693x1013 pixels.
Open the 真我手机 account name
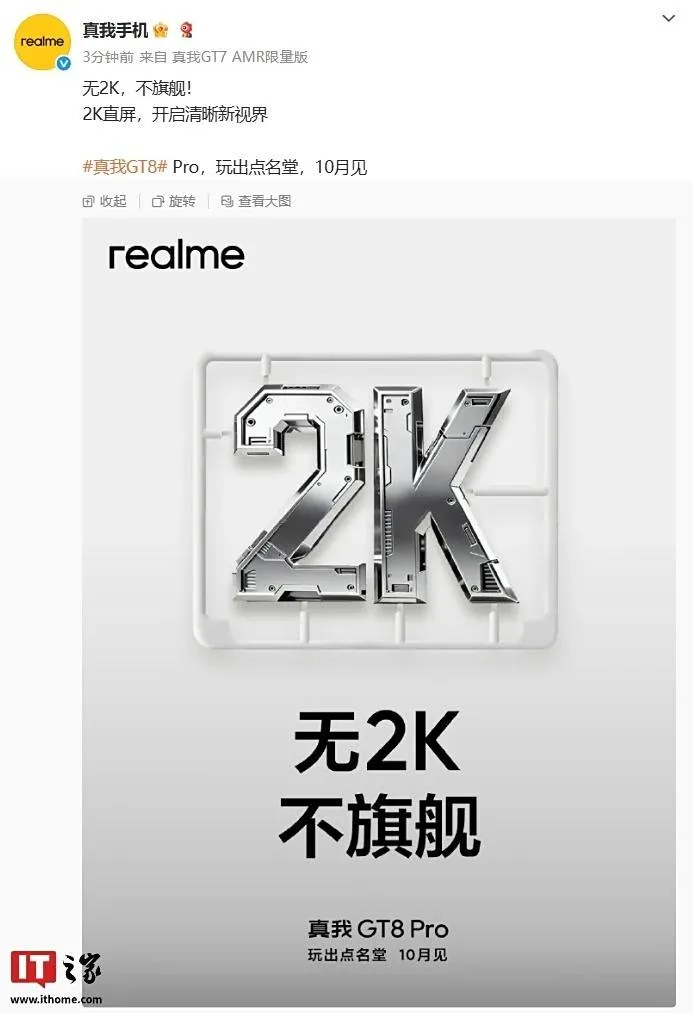coord(115,30)
